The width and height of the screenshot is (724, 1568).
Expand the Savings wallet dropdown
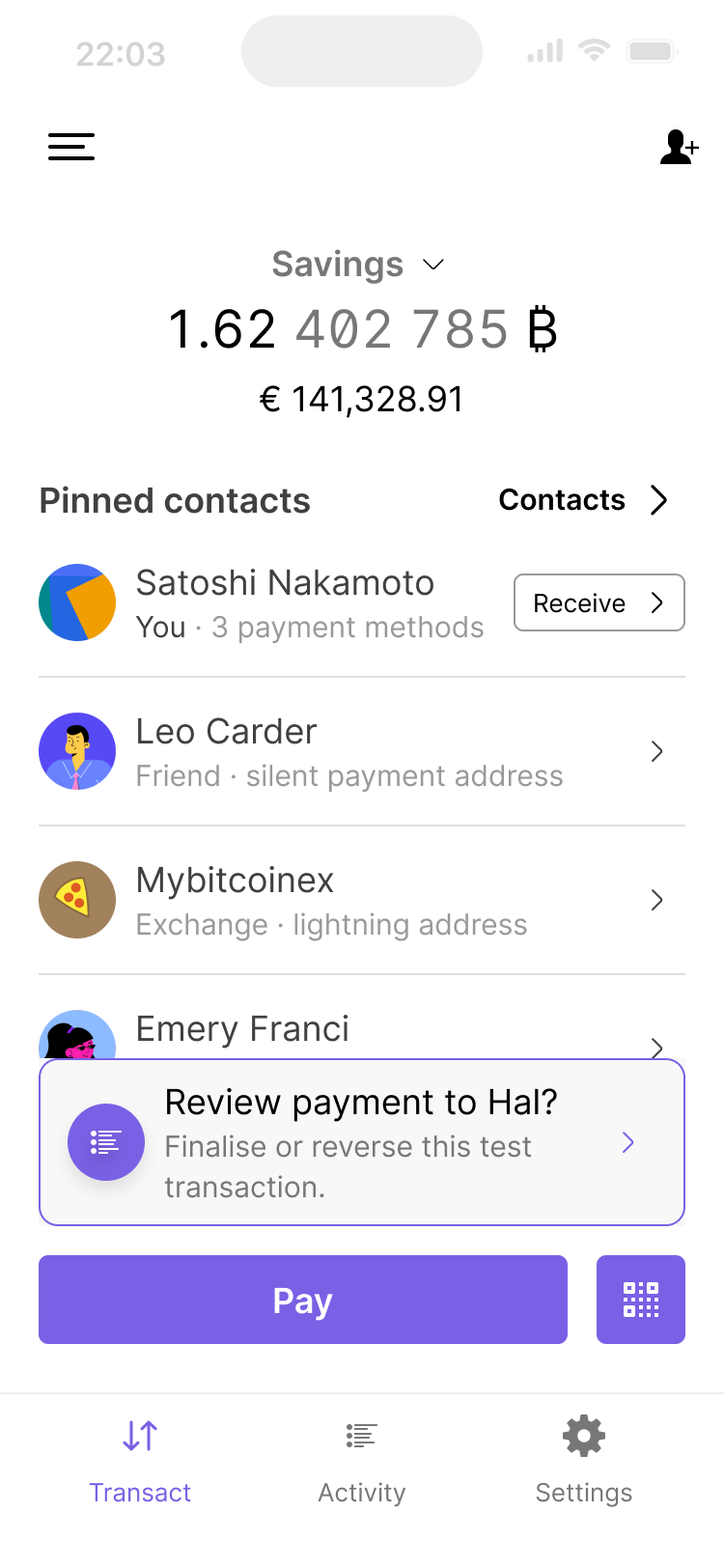(x=359, y=265)
